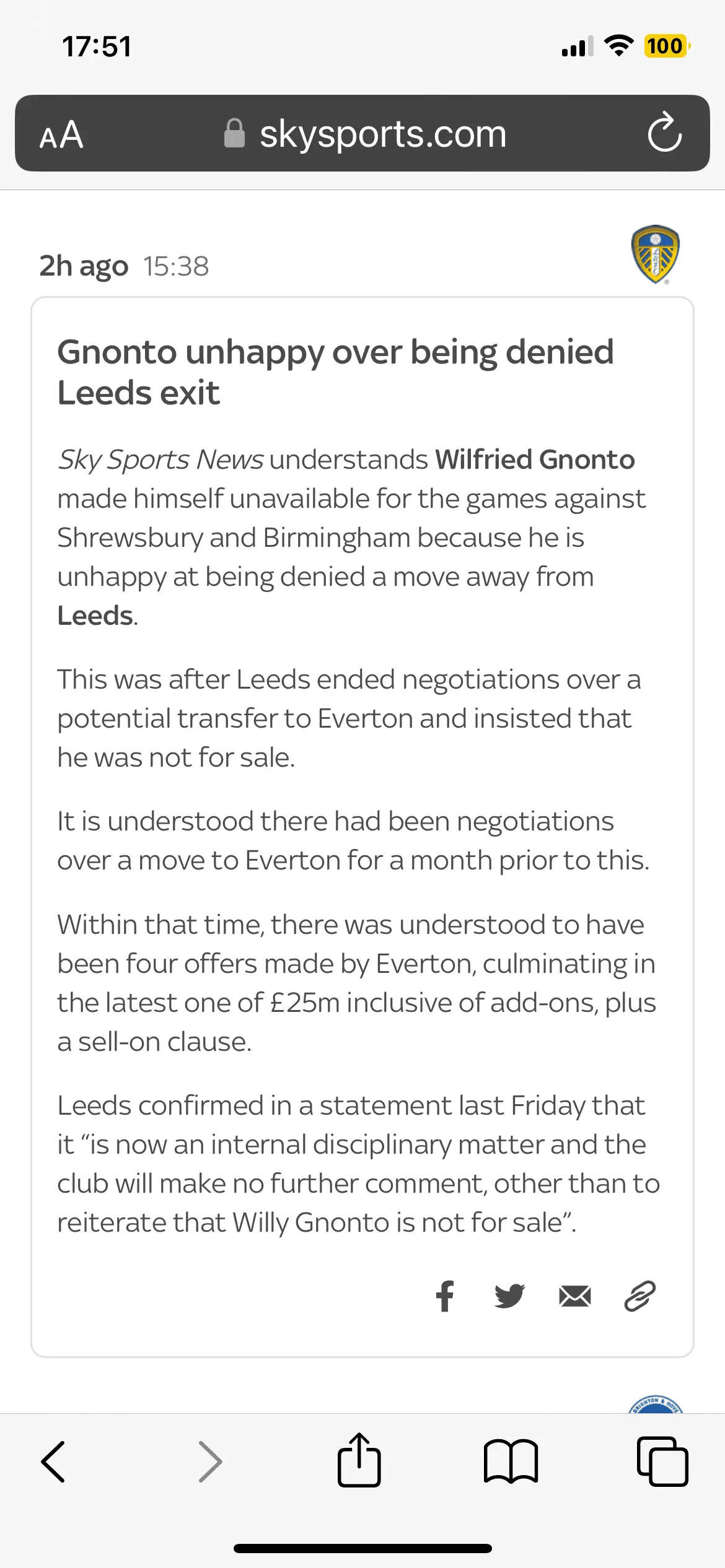Share the Gnonto article on Twitter
Screen dimensions: 725x1568
click(x=509, y=1296)
